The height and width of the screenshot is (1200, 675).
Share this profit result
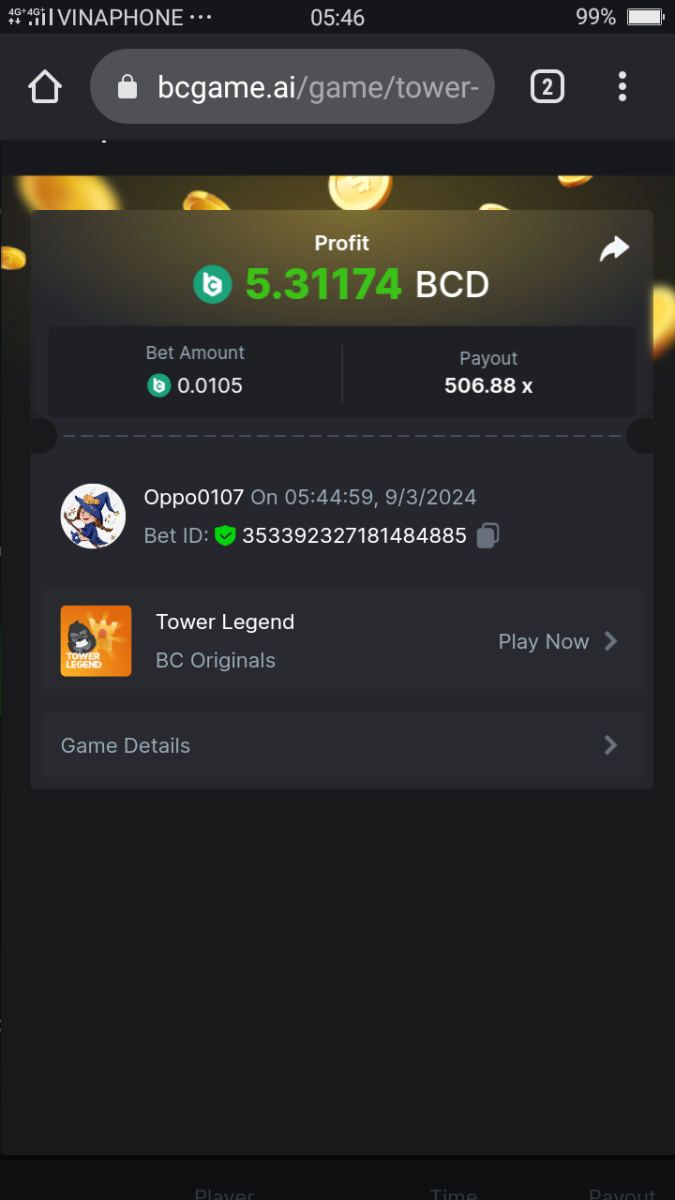[614, 249]
